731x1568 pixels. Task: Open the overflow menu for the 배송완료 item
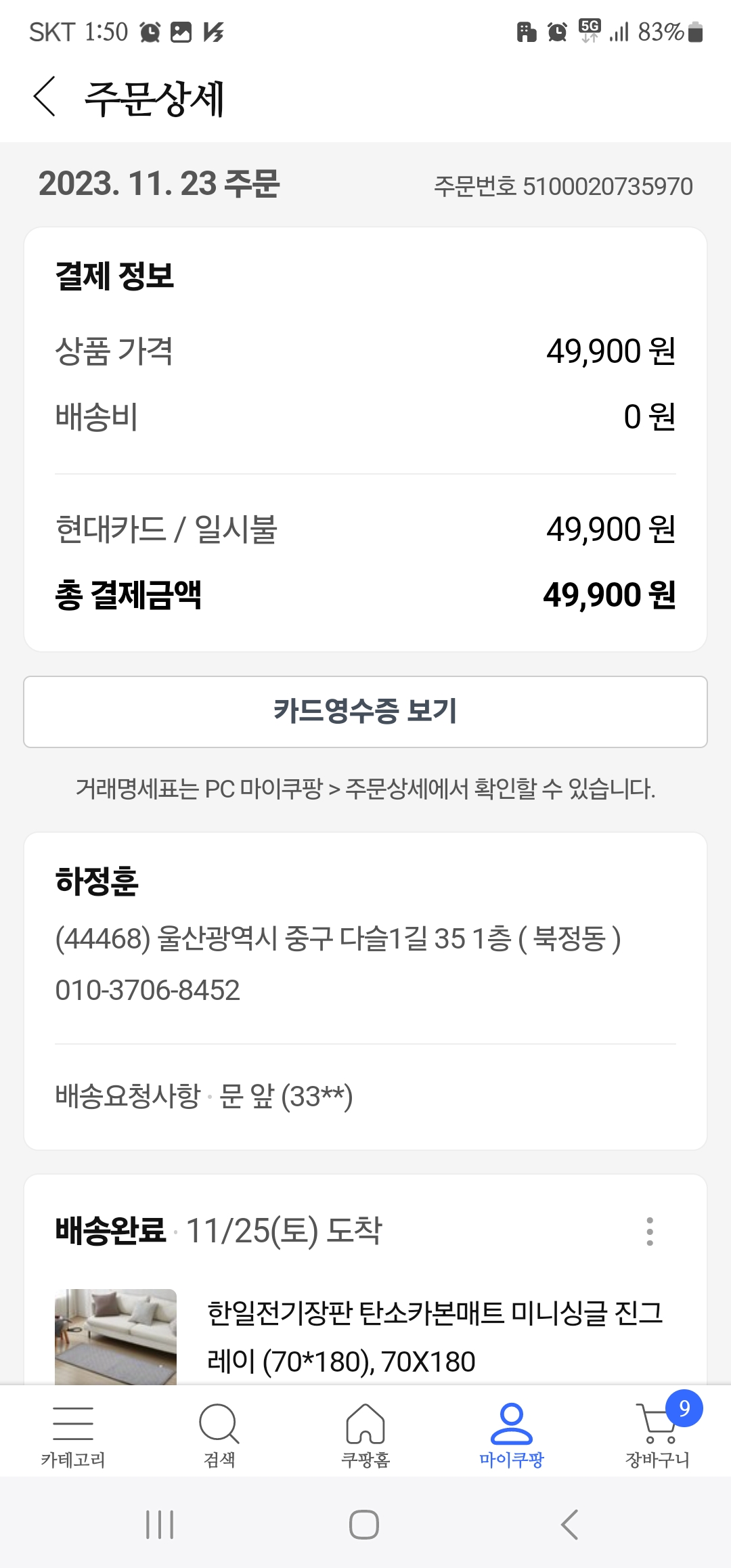click(x=650, y=1232)
